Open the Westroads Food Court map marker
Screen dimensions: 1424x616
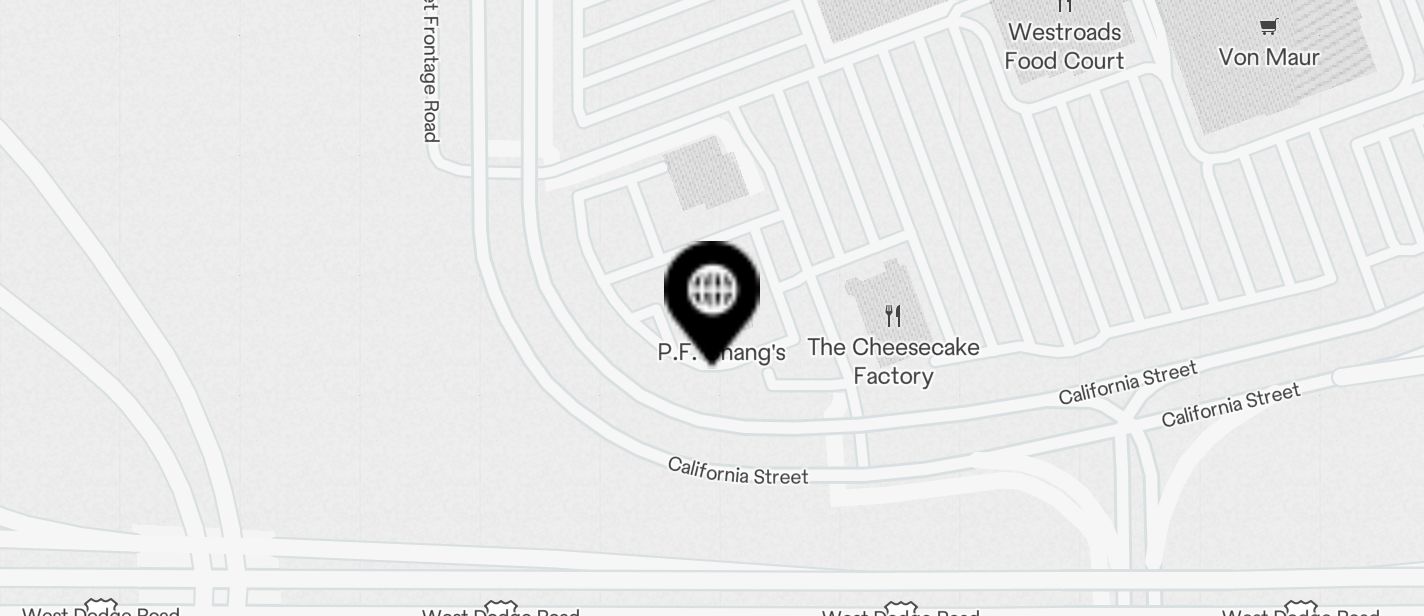coord(1064,8)
